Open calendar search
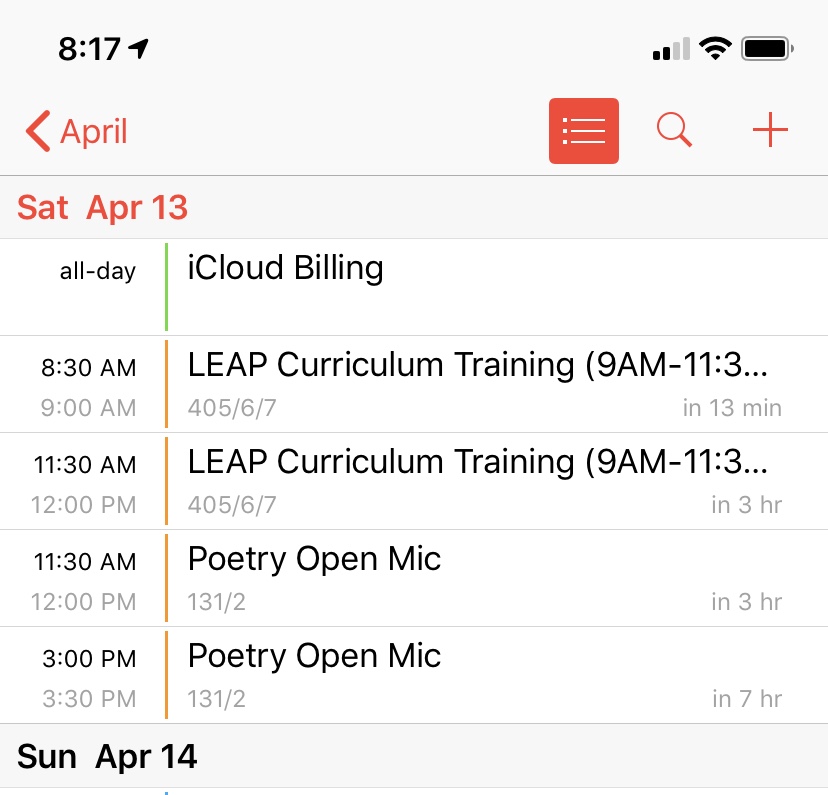This screenshot has height=795, width=828. (674, 131)
